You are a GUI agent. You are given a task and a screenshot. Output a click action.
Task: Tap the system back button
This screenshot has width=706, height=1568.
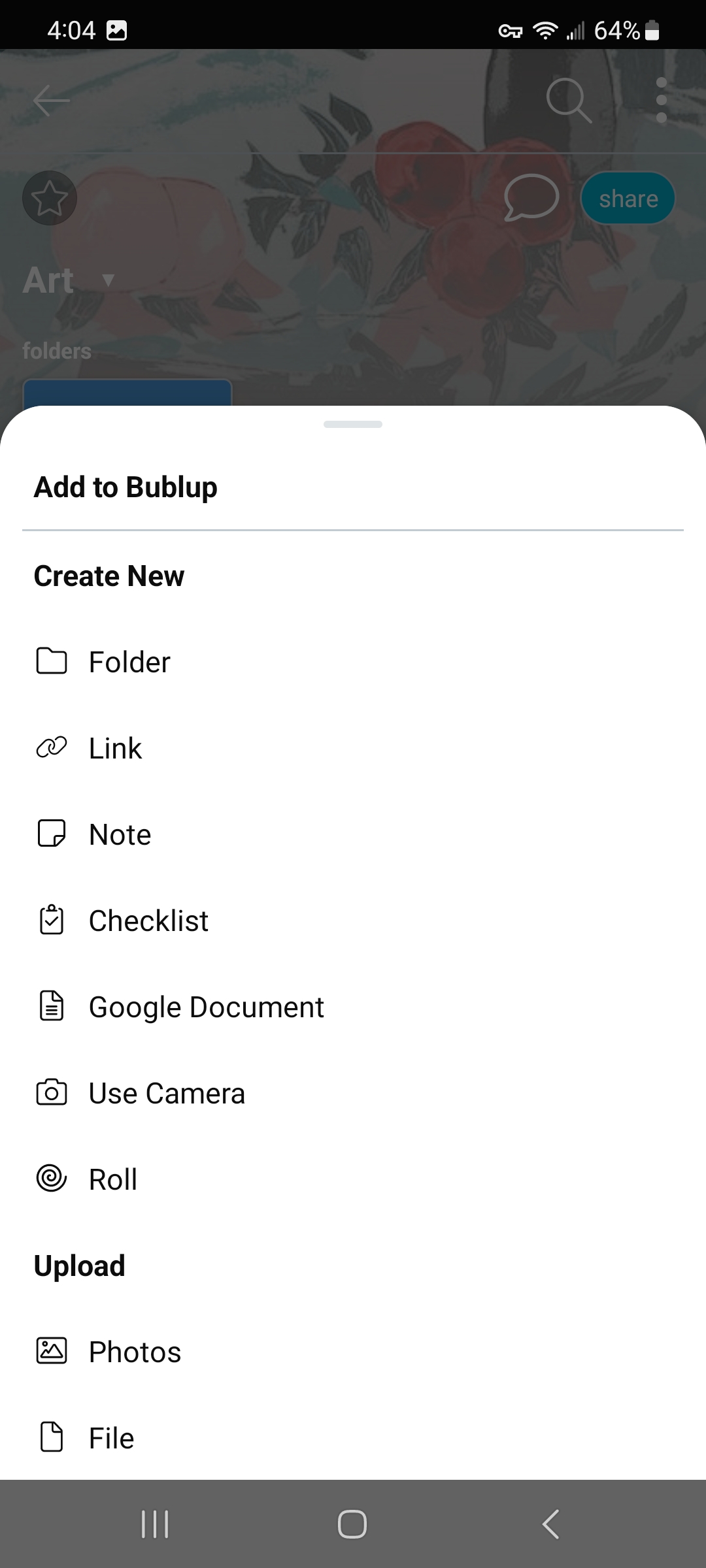[x=550, y=1524]
